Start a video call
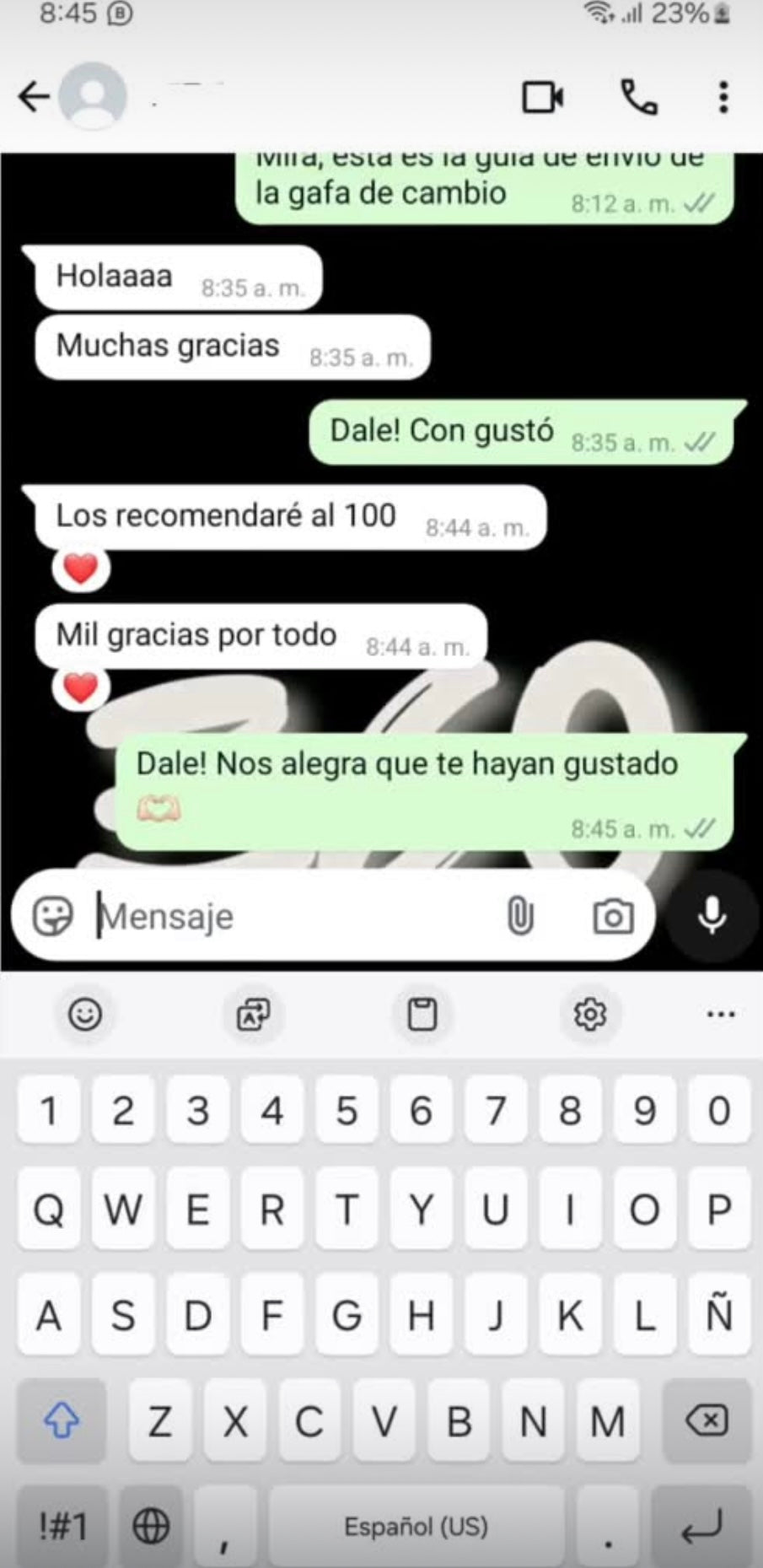 [542, 98]
